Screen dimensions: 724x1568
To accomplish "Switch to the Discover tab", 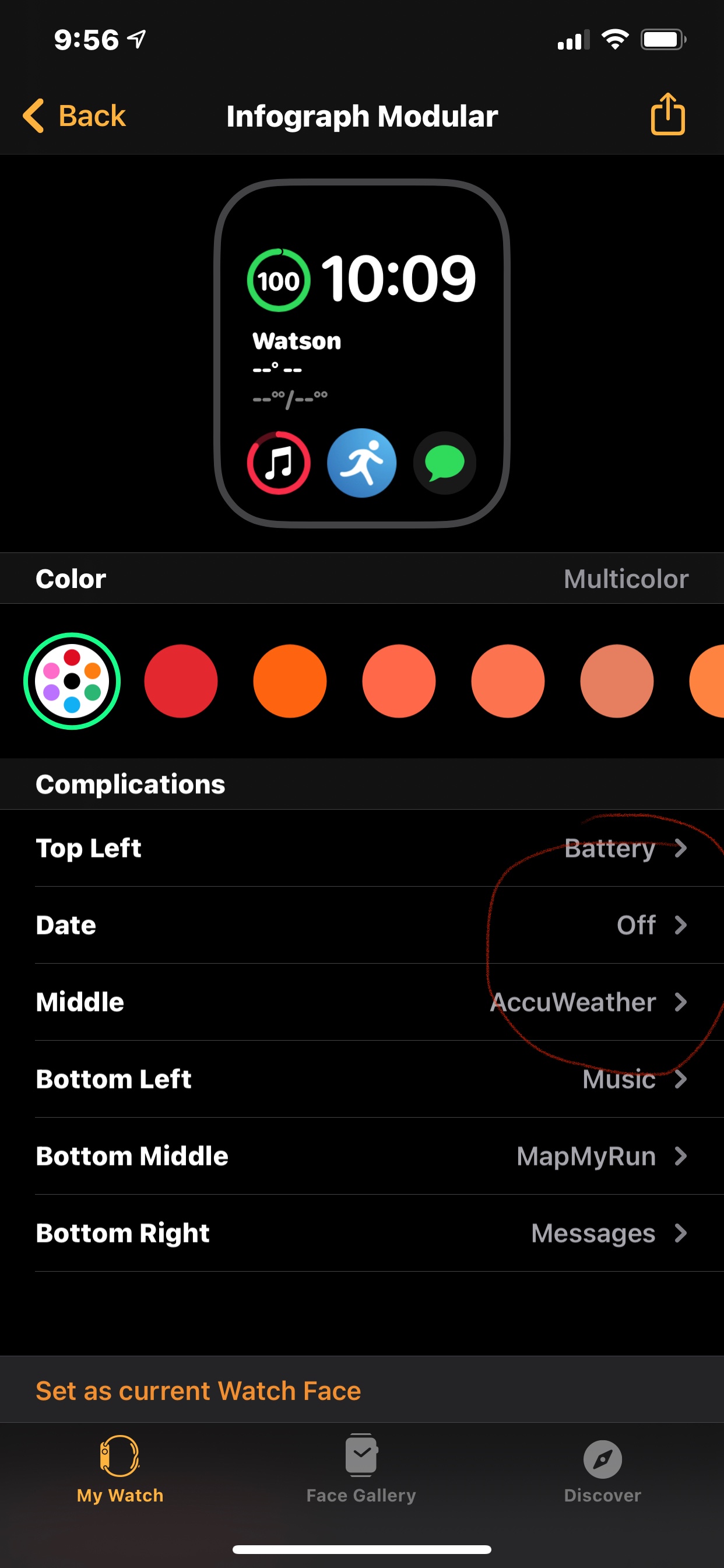I will point(602,1468).
